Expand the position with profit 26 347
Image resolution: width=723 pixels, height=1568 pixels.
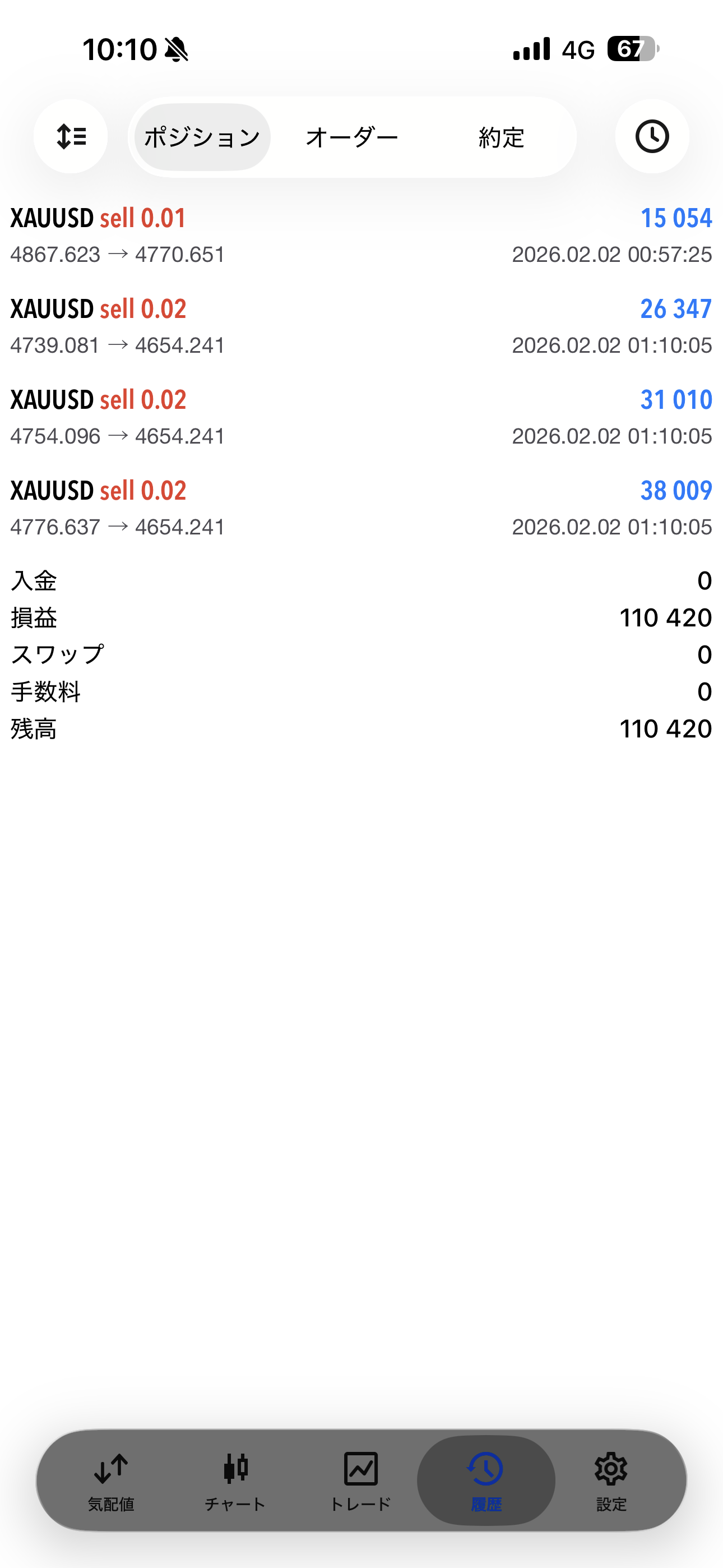pyautogui.click(x=361, y=326)
